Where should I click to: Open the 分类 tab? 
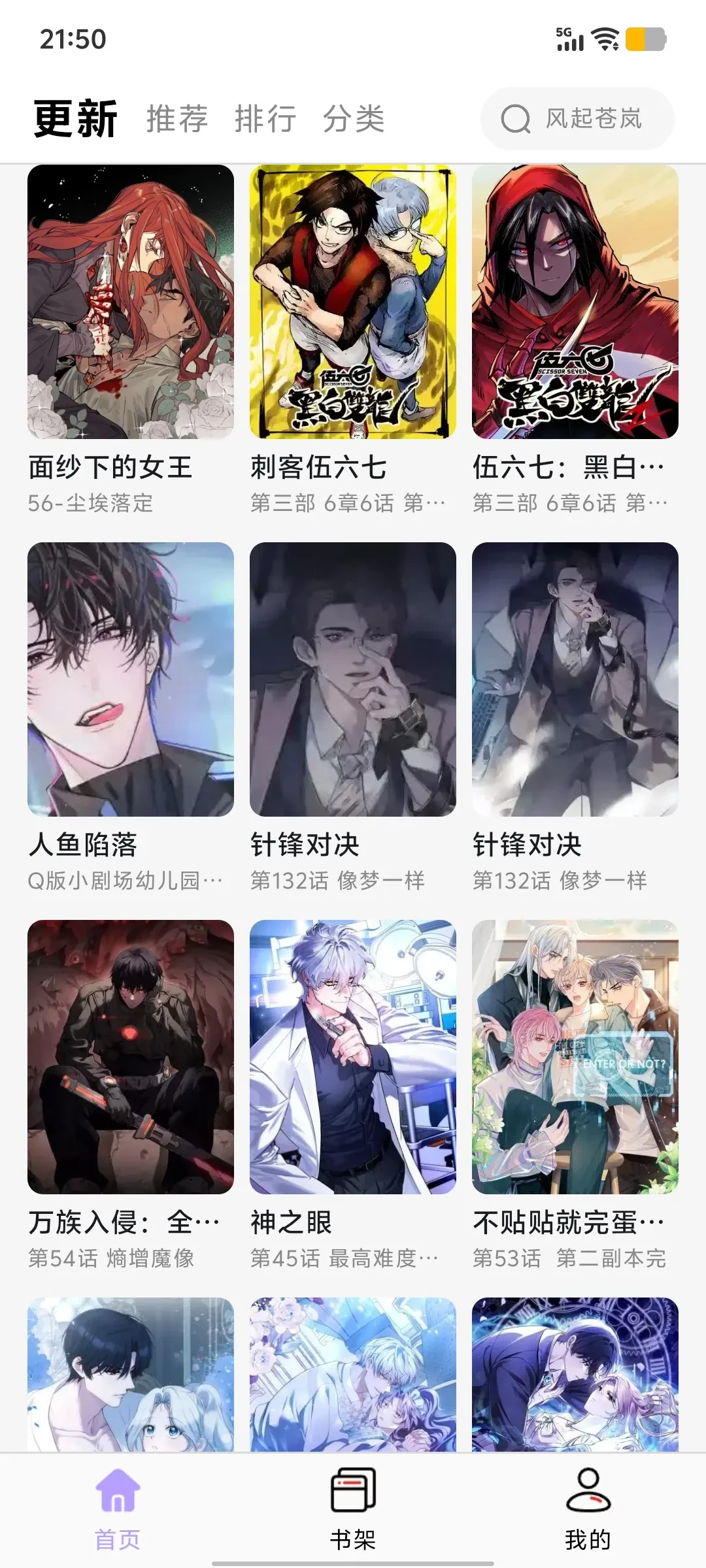tap(354, 119)
